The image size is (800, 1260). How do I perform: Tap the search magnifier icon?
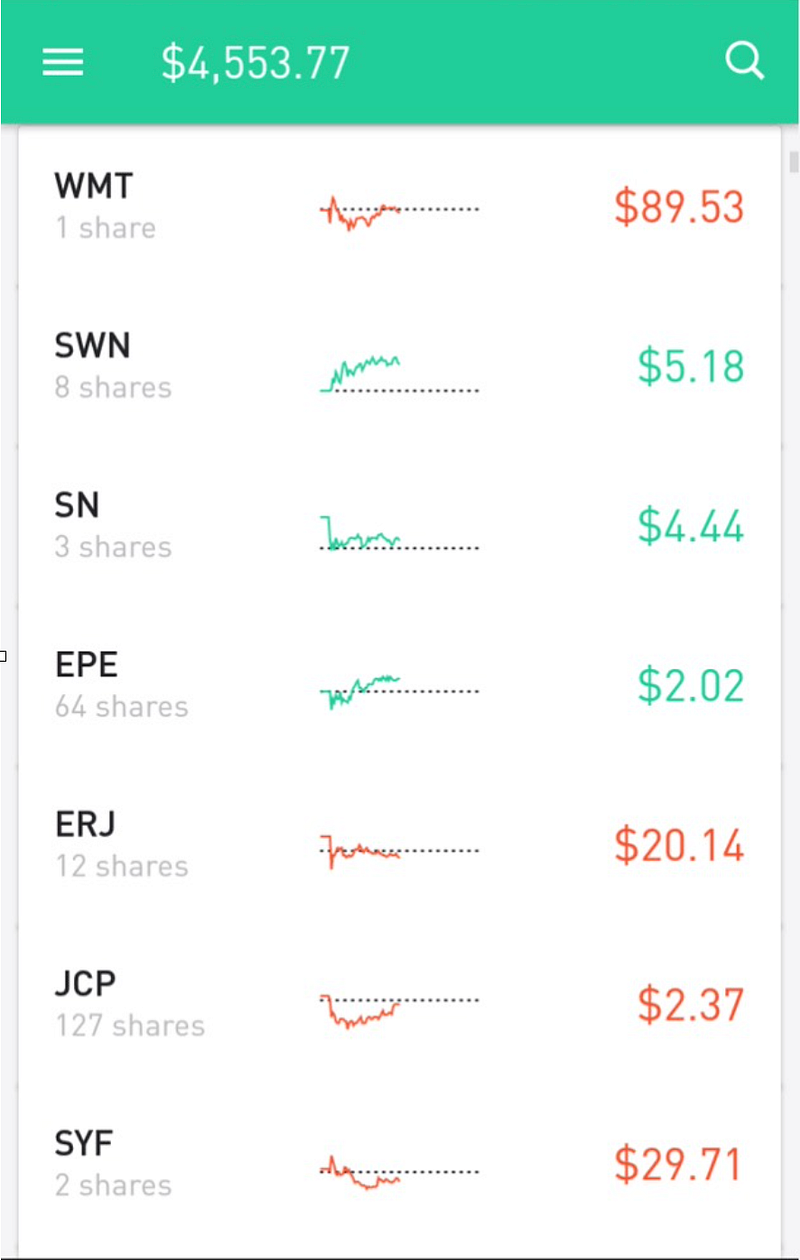744,61
